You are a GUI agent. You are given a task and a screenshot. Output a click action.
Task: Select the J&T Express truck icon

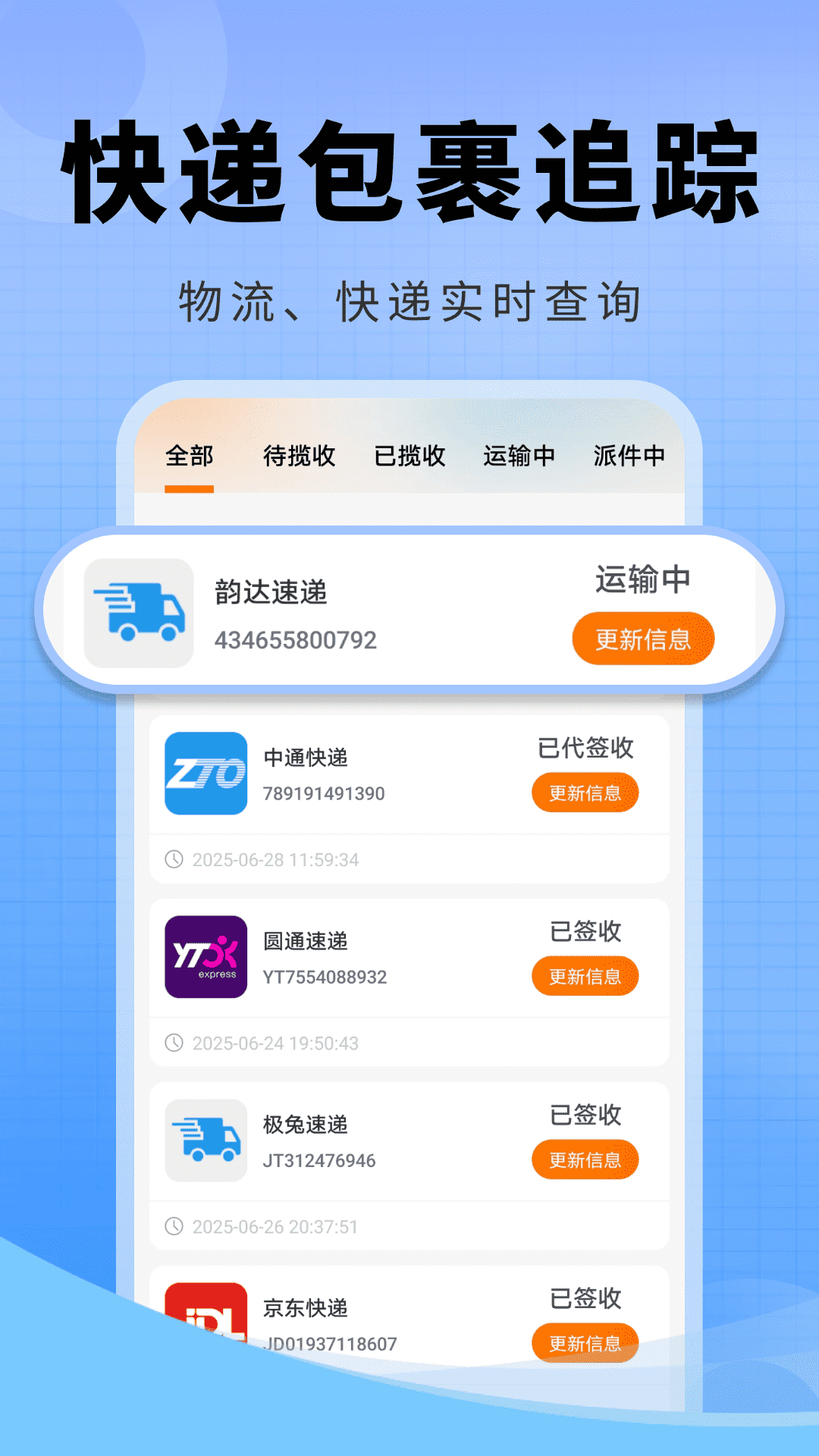point(206,1139)
